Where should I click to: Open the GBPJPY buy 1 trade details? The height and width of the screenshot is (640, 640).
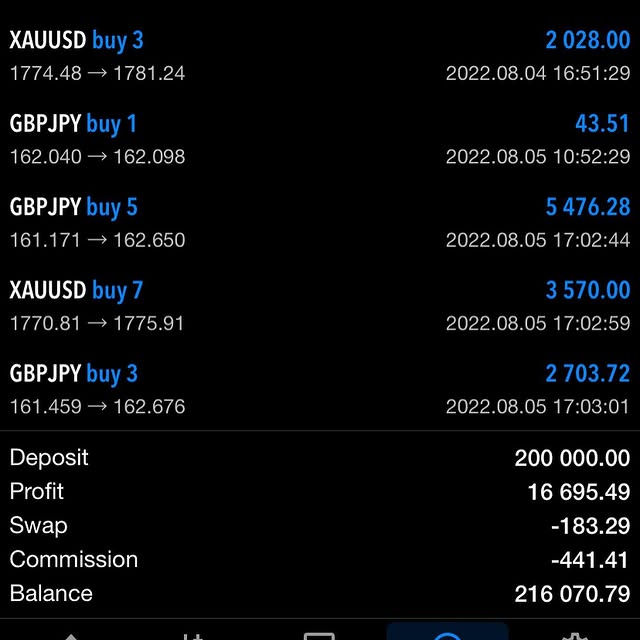coord(320,140)
